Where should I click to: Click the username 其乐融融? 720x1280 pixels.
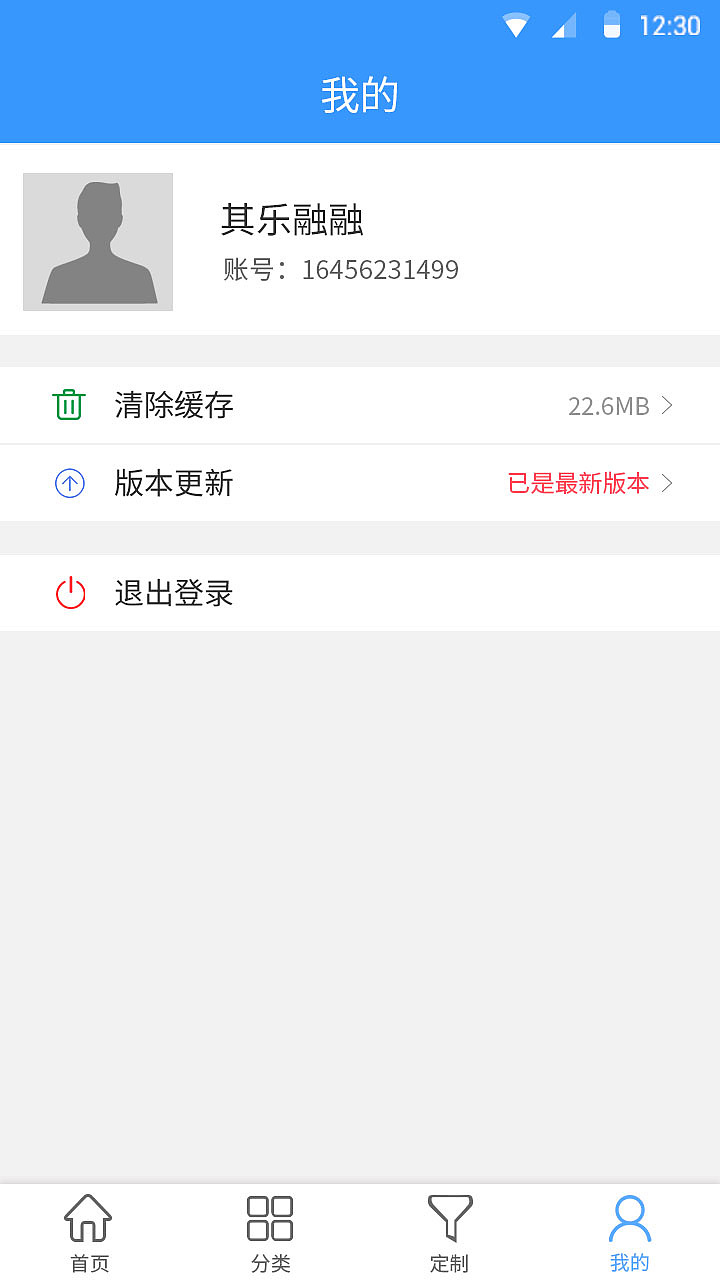pos(294,221)
